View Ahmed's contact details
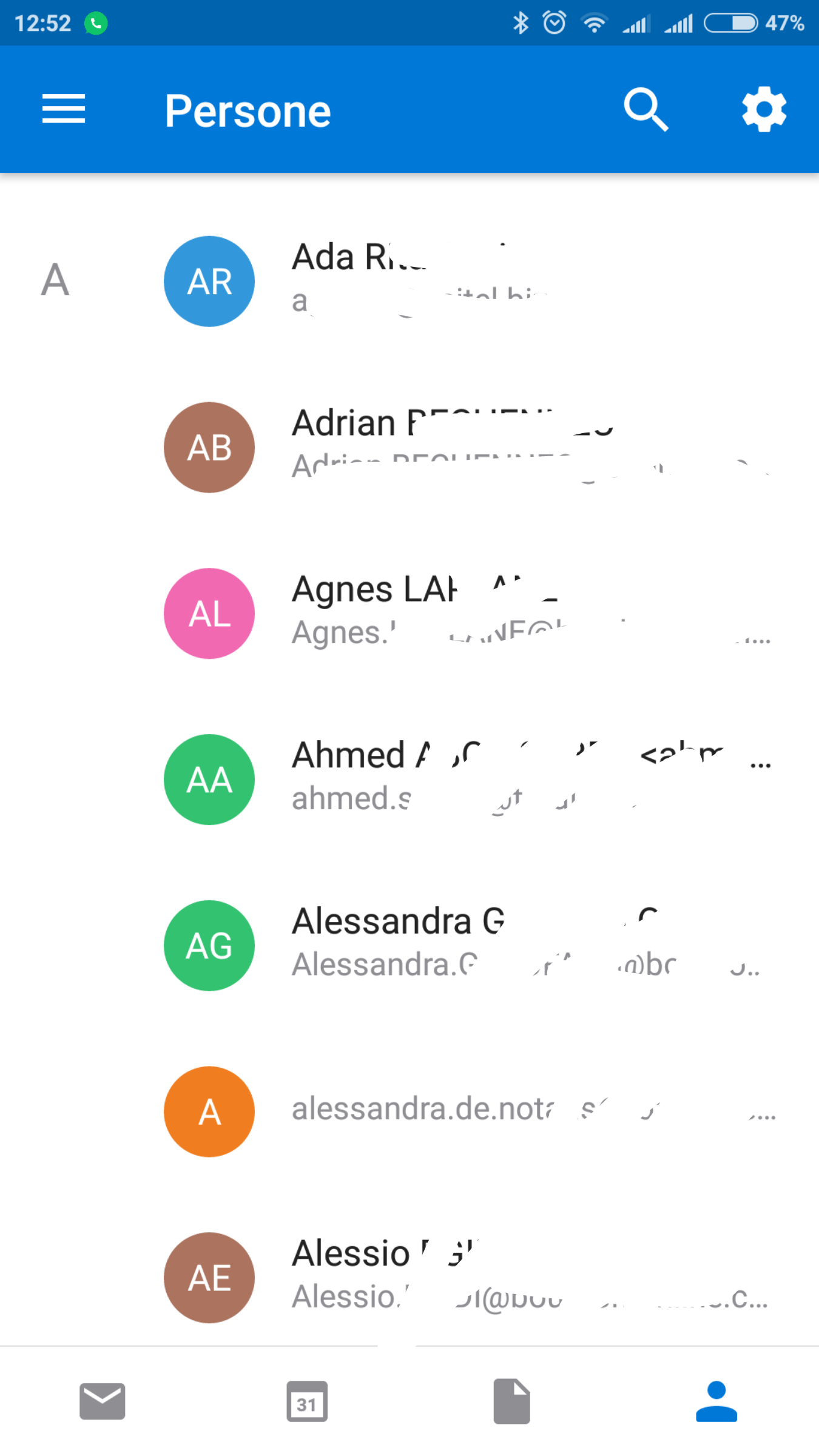Viewport: 819px width, 1456px height. (x=409, y=780)
